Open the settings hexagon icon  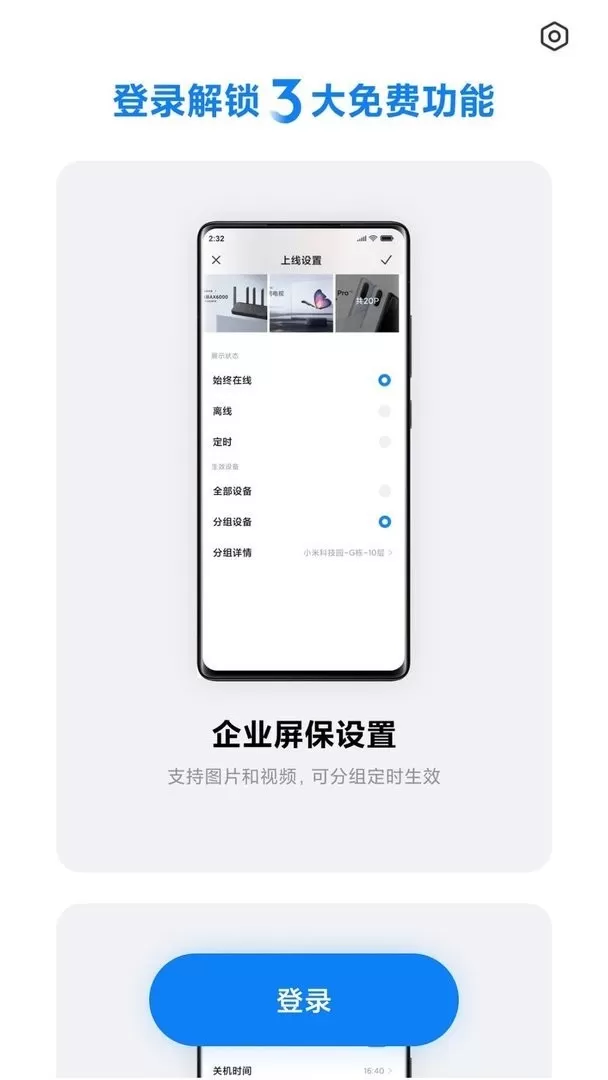pyautogui.click(x=554, y=37)
